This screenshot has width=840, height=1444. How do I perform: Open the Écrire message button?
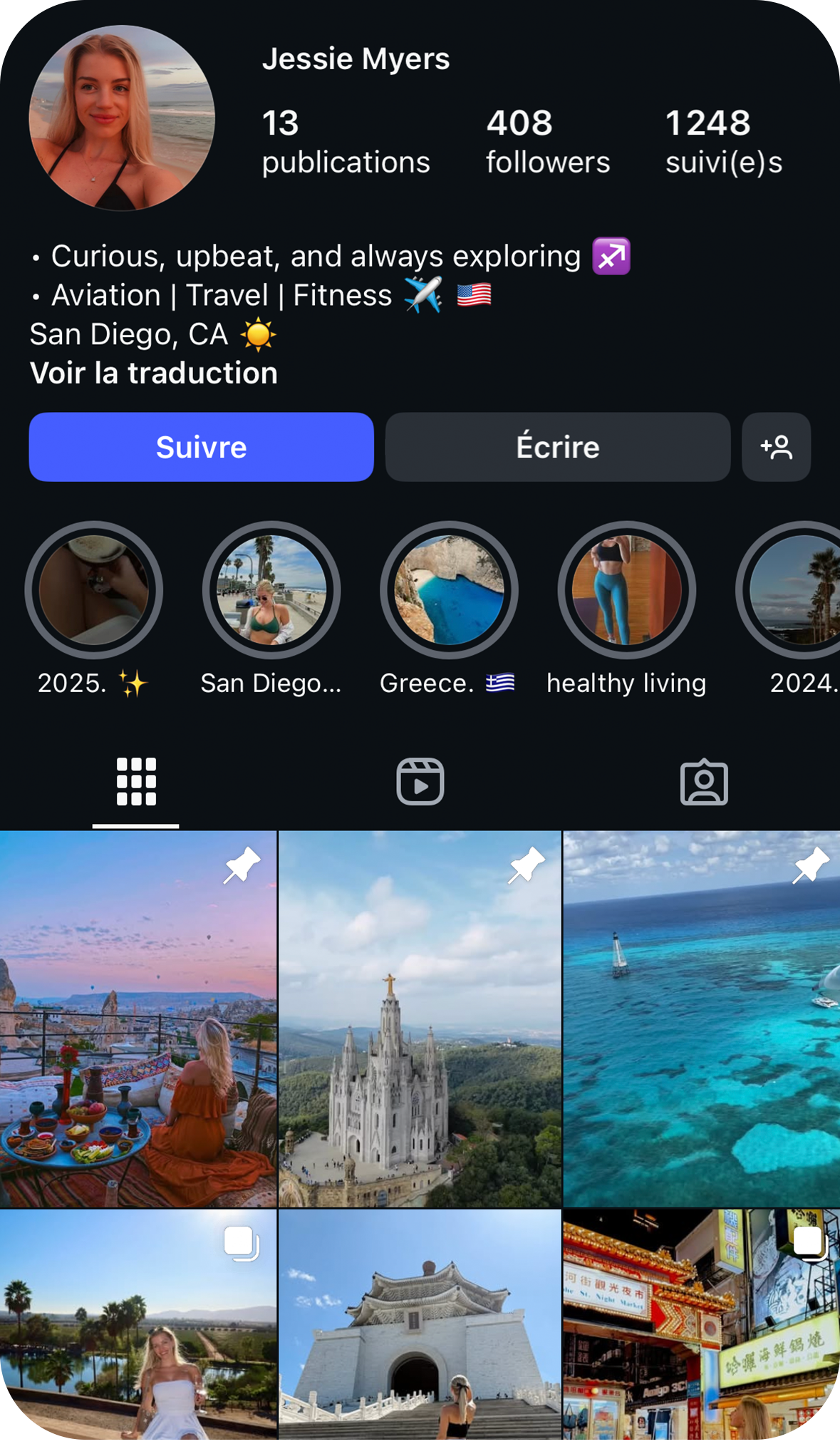(557, 447)
